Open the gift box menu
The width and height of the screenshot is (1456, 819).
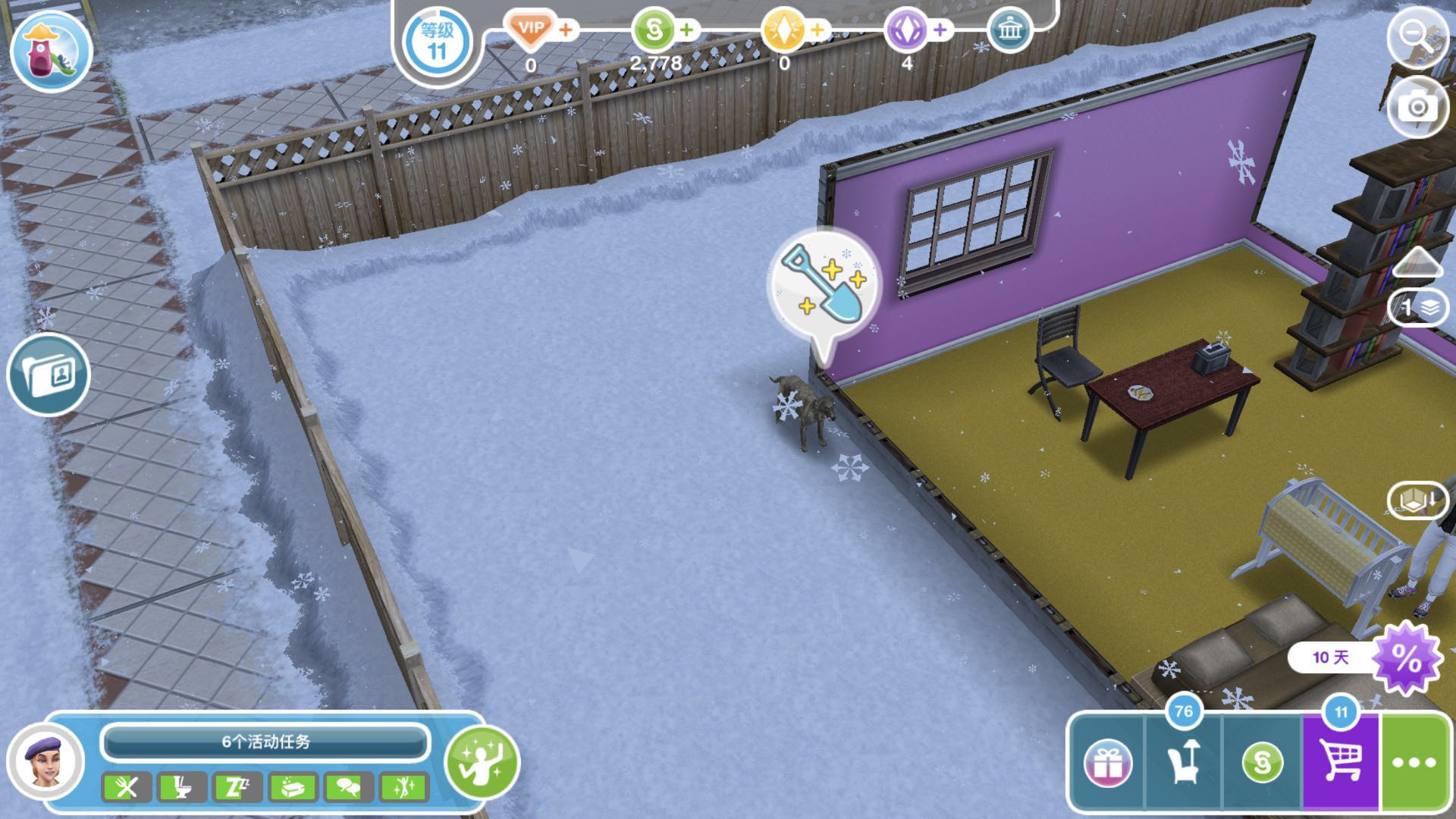(x=1107, y=763)
